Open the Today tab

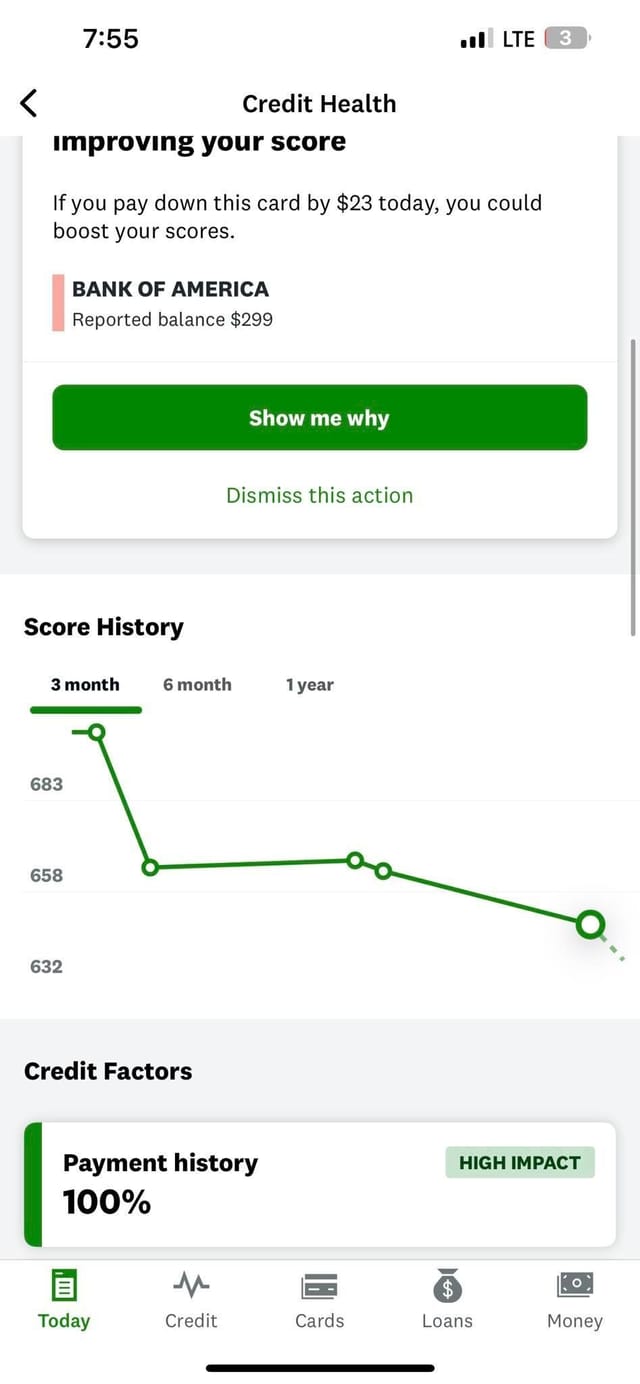point(64,1300)
